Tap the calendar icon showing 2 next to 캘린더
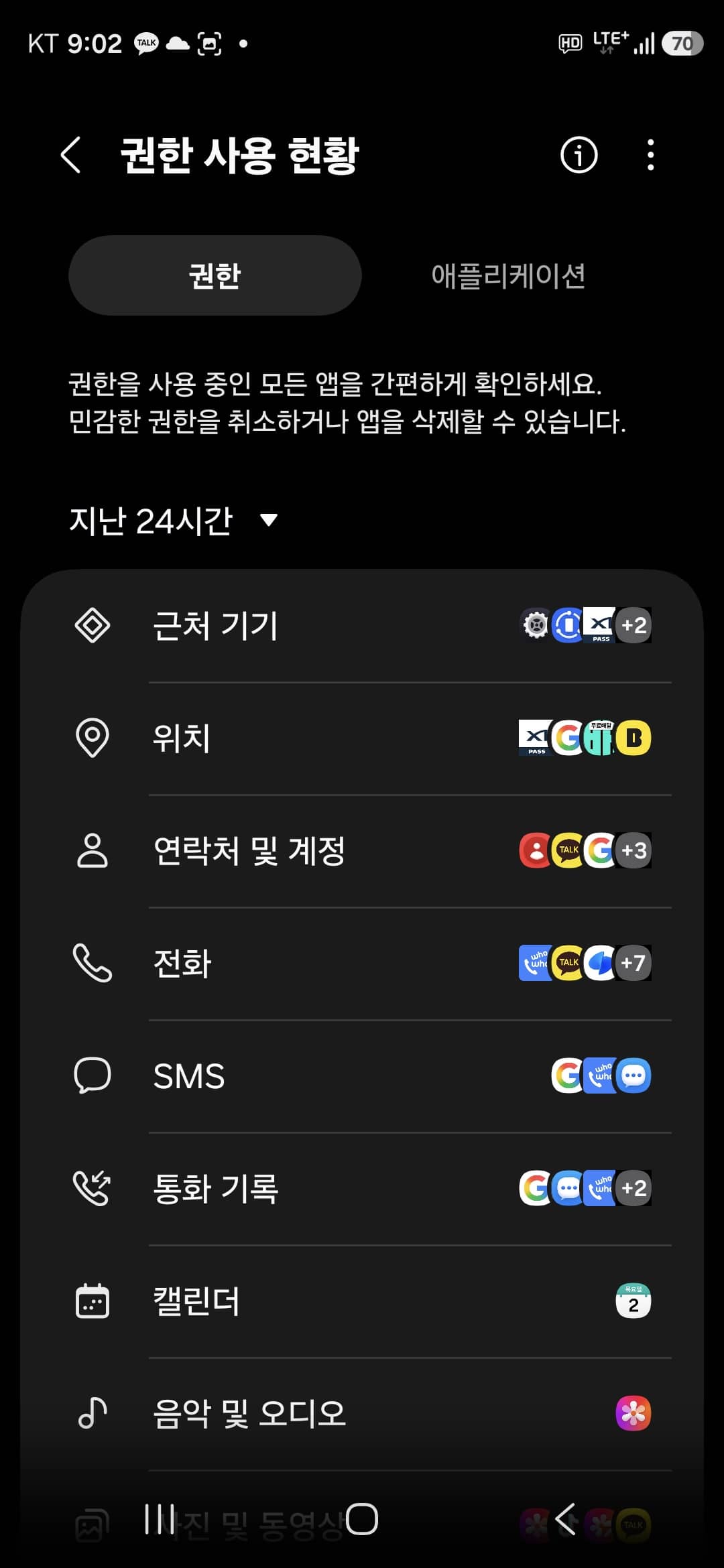The width and height of the screenshot is (724, 1568). pyautogui.click(x=633, y=1299)
